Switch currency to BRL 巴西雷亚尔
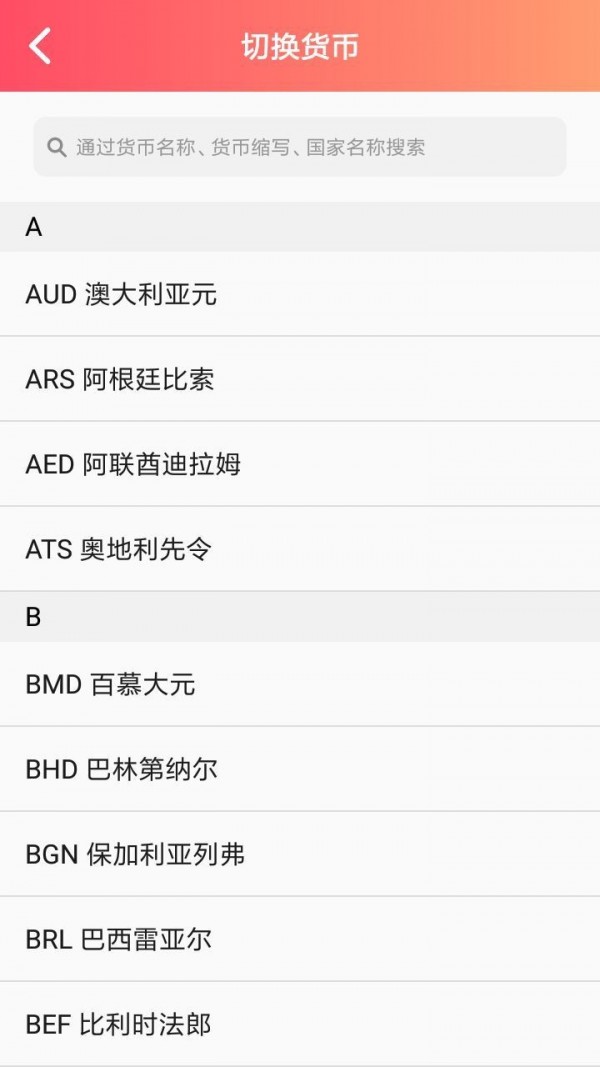Screen dimensions: 600x1067 [300, 939]
